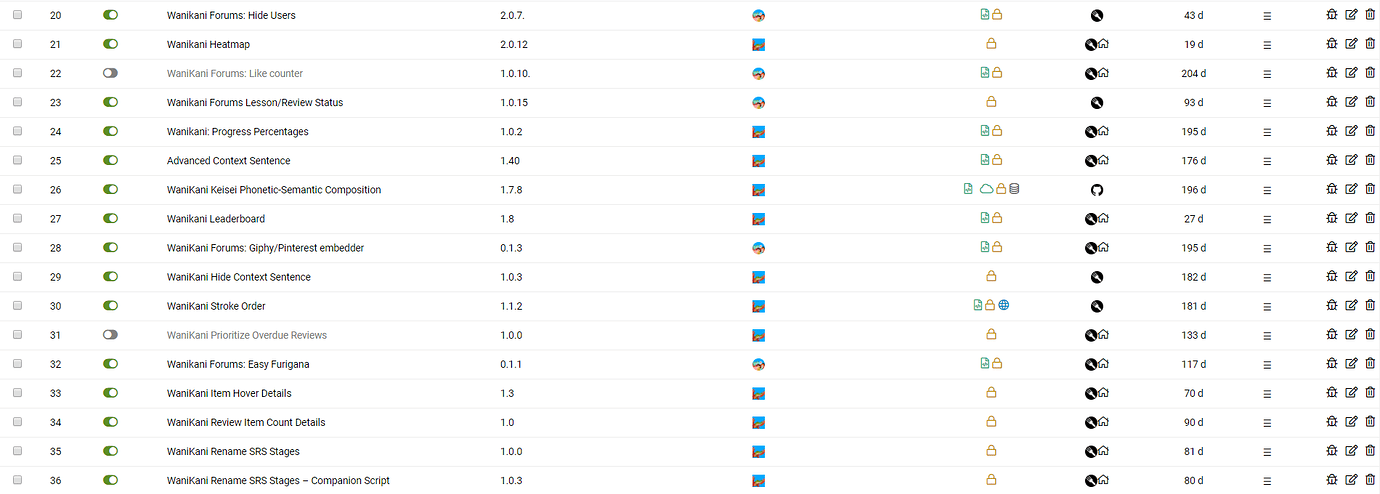Viewport: 1380px width, 494px height.
Task: Edit the WaniKani Hide Context Sentence script
Action: coord(1351,277)
